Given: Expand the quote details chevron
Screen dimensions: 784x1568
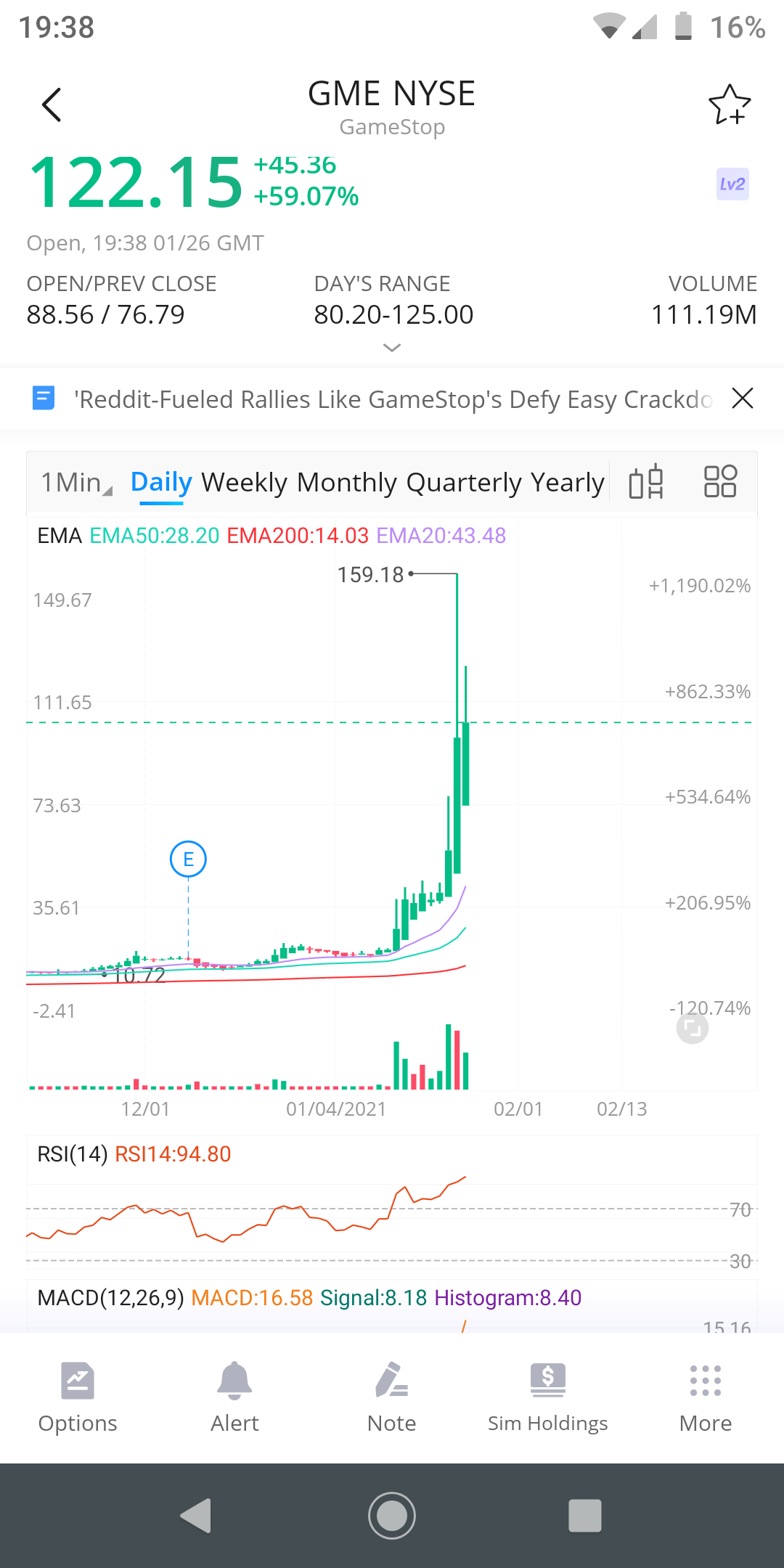Looking at the screenshot, I should pos(392,348).
